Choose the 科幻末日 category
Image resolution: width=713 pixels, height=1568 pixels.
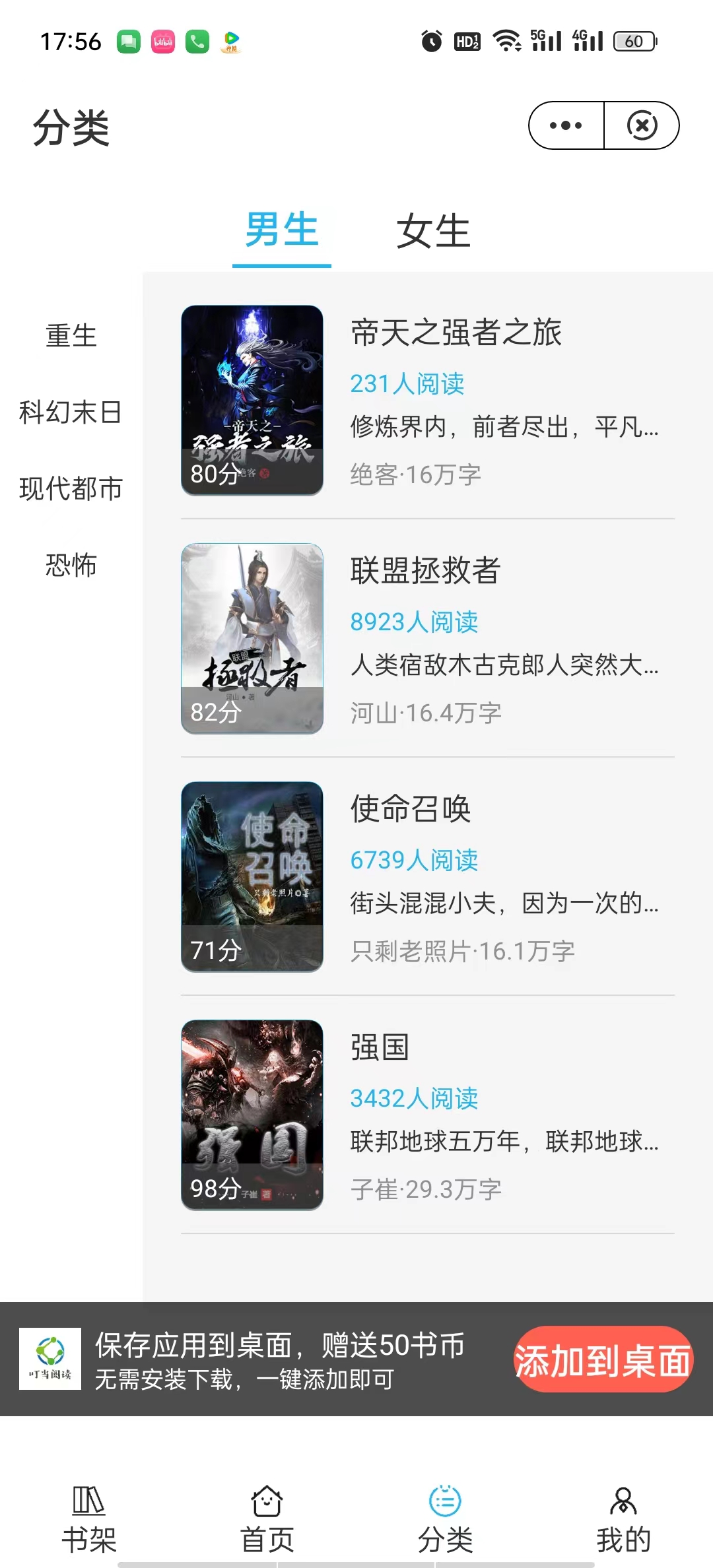click(x=71, y=412)
